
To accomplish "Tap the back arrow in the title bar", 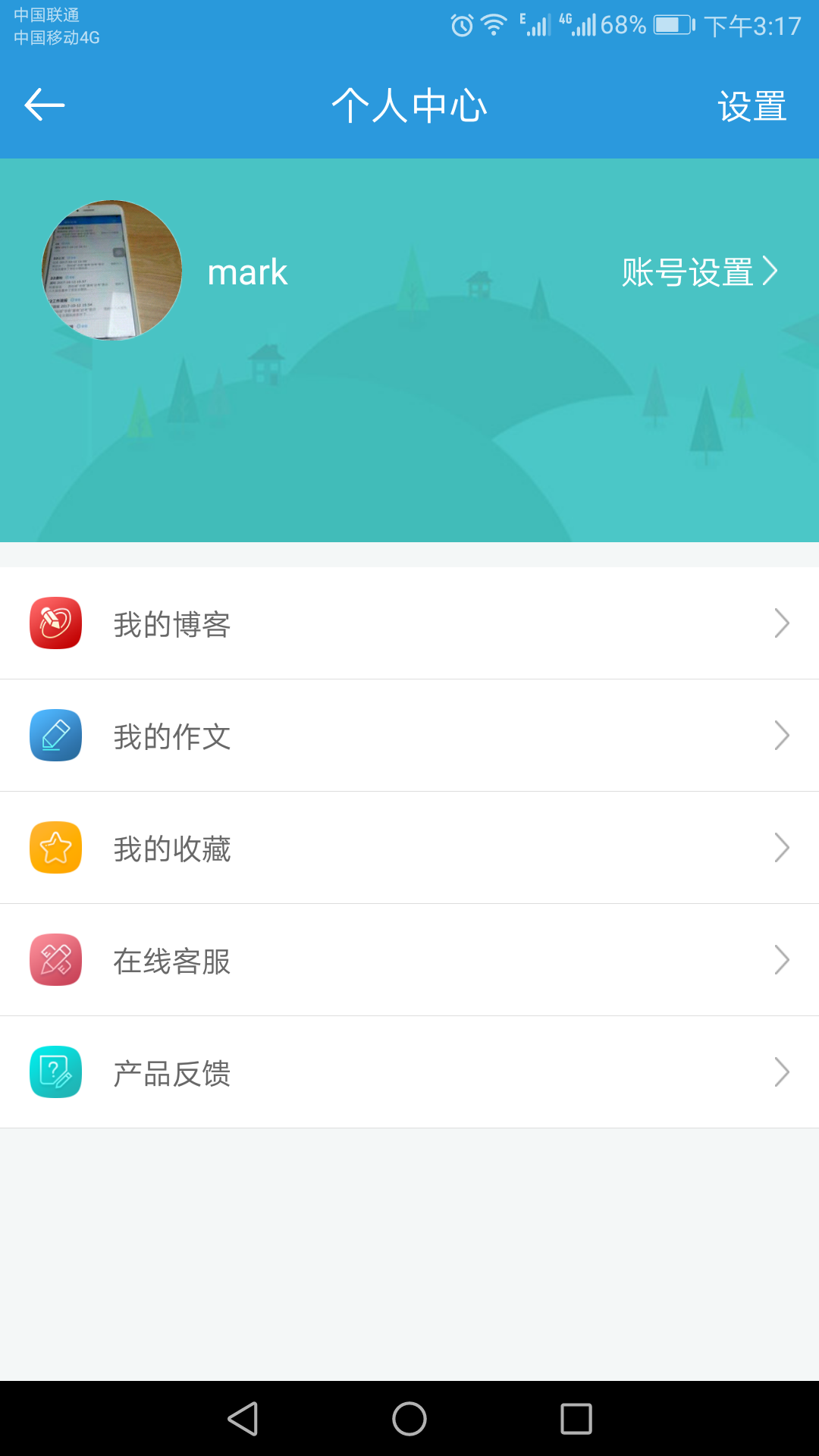I will [43, 105].
